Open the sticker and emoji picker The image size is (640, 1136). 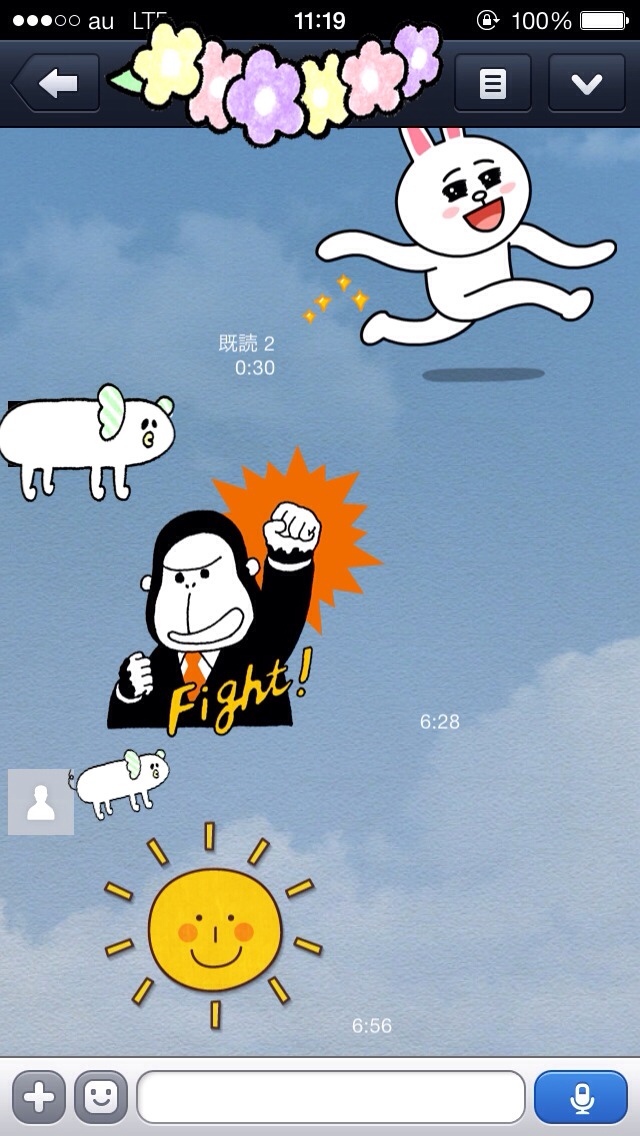(100, 1097)
